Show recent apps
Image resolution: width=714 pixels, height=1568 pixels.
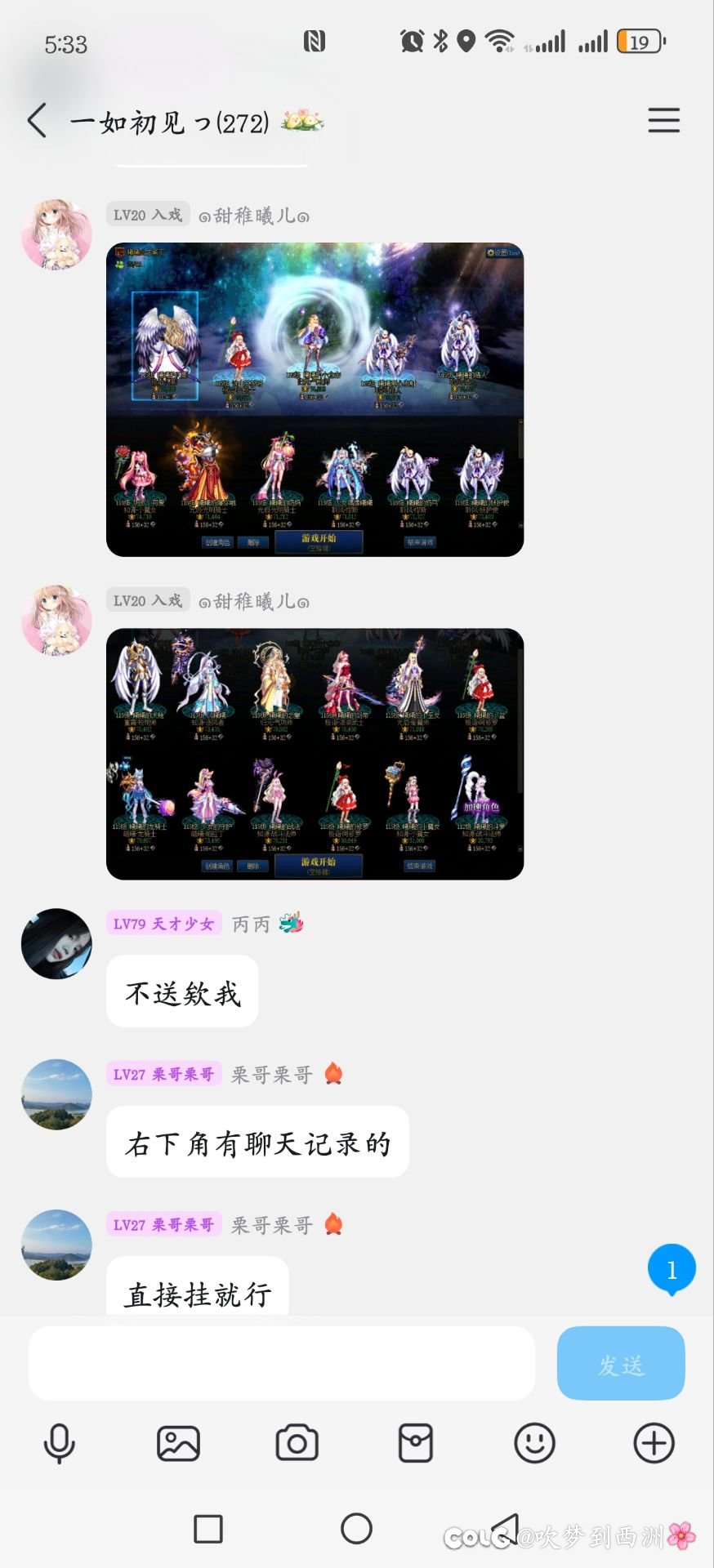[208, 1528]
